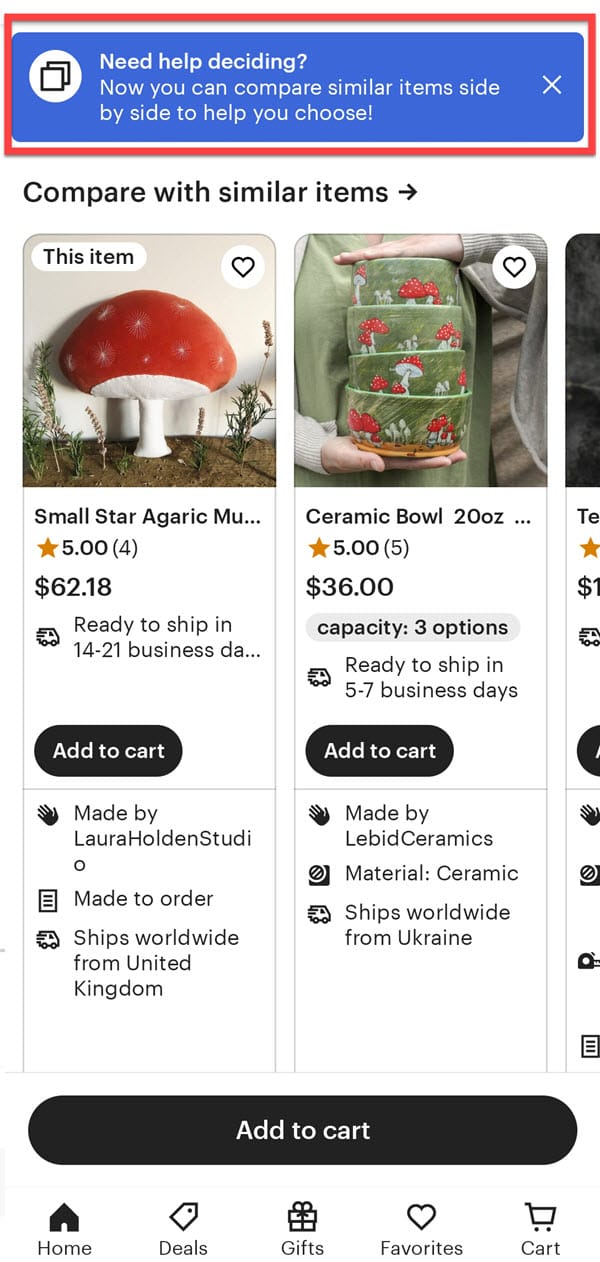The width and height of the screenshot is (600, 1262).
Task: Go to the Home tab
Action: [x=64, y=1229]
